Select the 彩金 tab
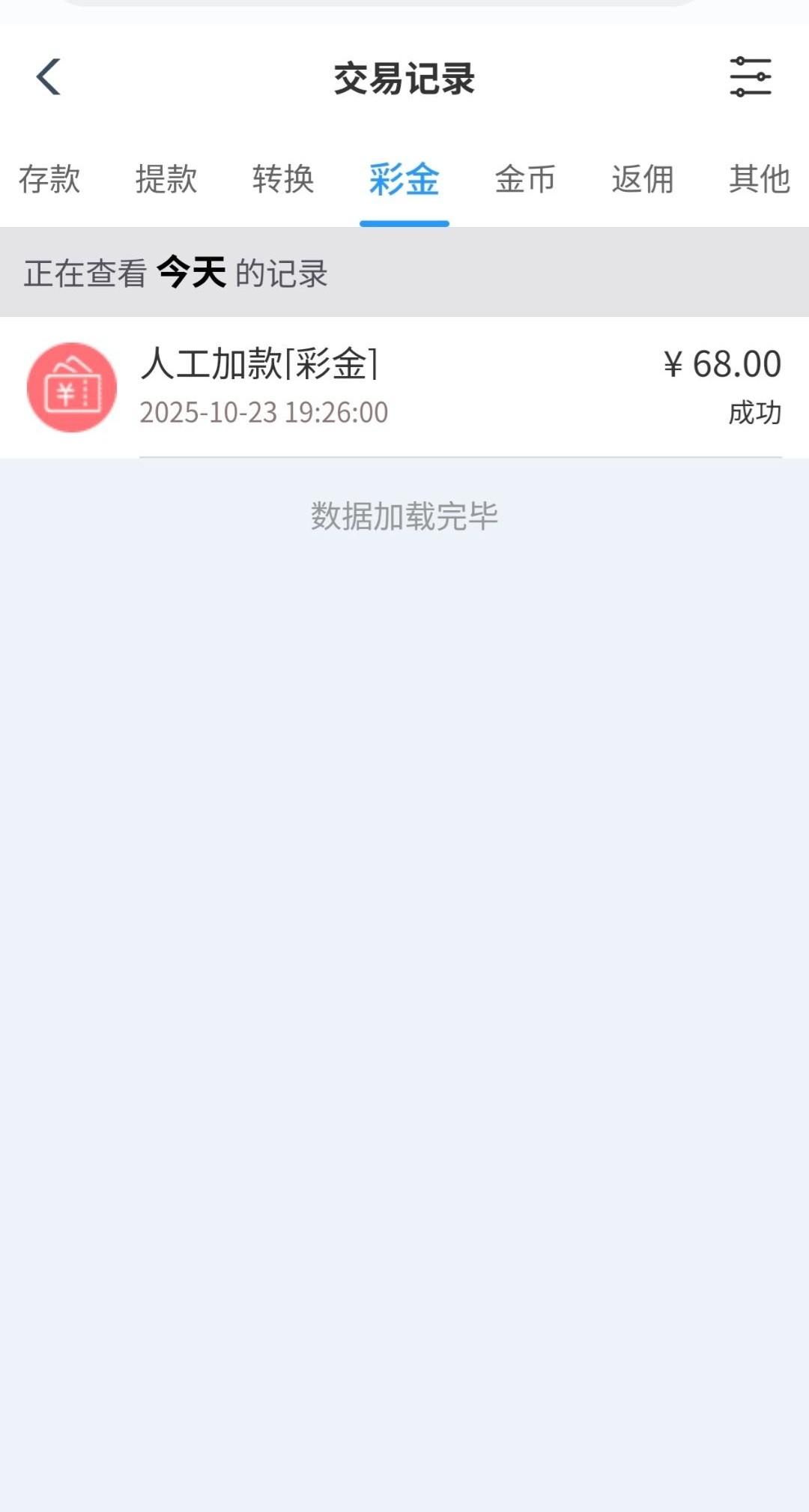The width and height of the screenshot is (809, 1512). [404, 180]
